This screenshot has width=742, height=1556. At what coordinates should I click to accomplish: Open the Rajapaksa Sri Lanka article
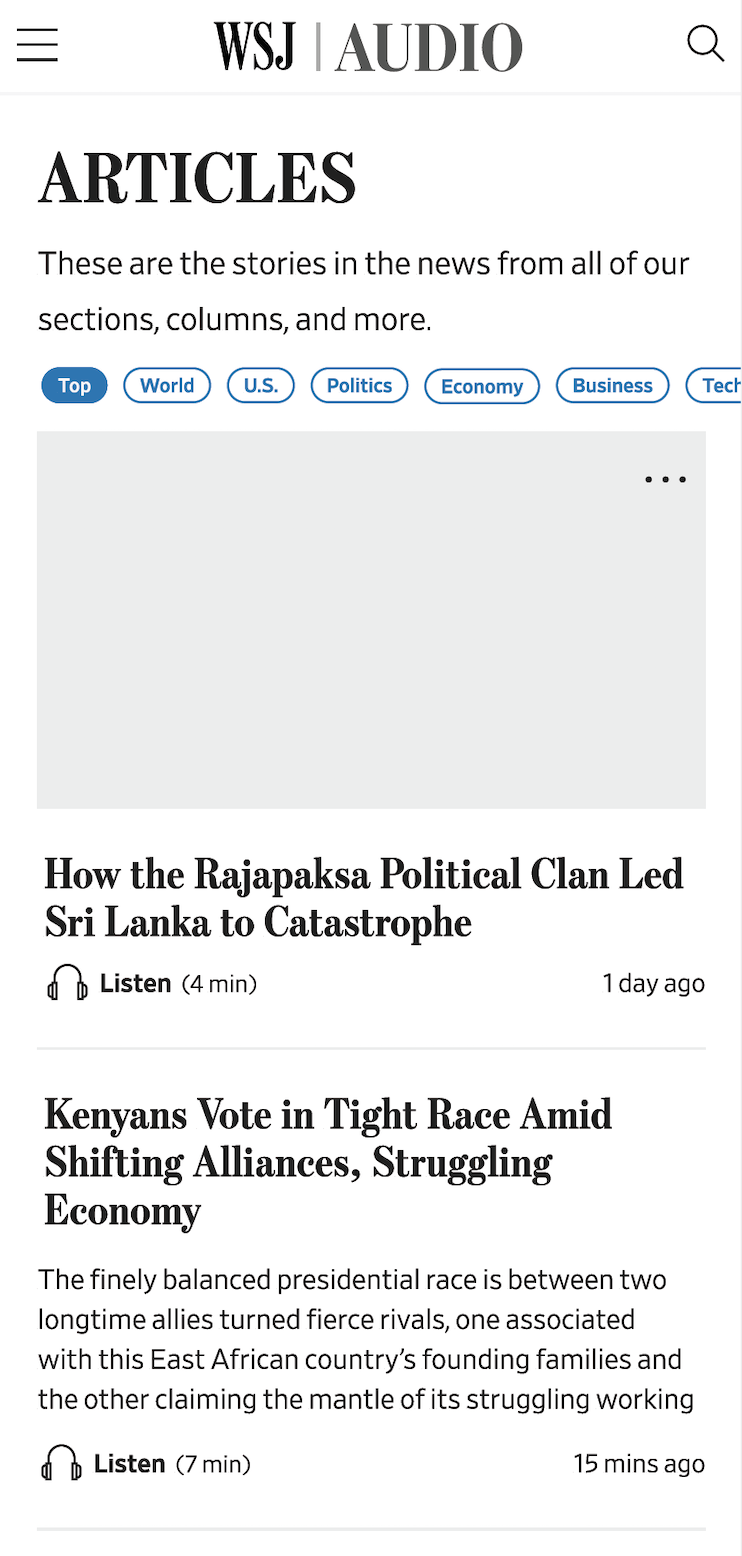pos(364,898)
